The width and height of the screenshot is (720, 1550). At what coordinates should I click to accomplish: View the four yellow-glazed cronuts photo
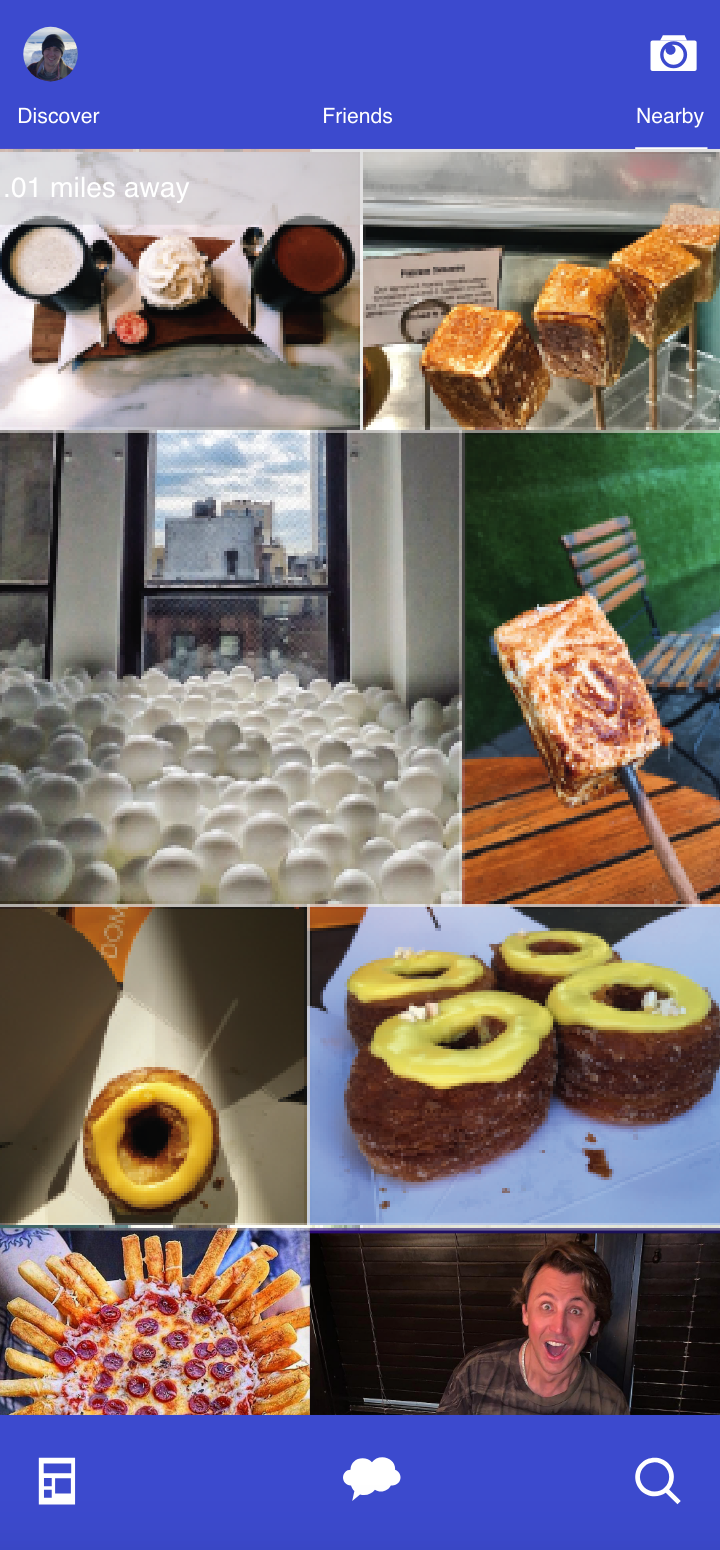(x=514, y=1065)
